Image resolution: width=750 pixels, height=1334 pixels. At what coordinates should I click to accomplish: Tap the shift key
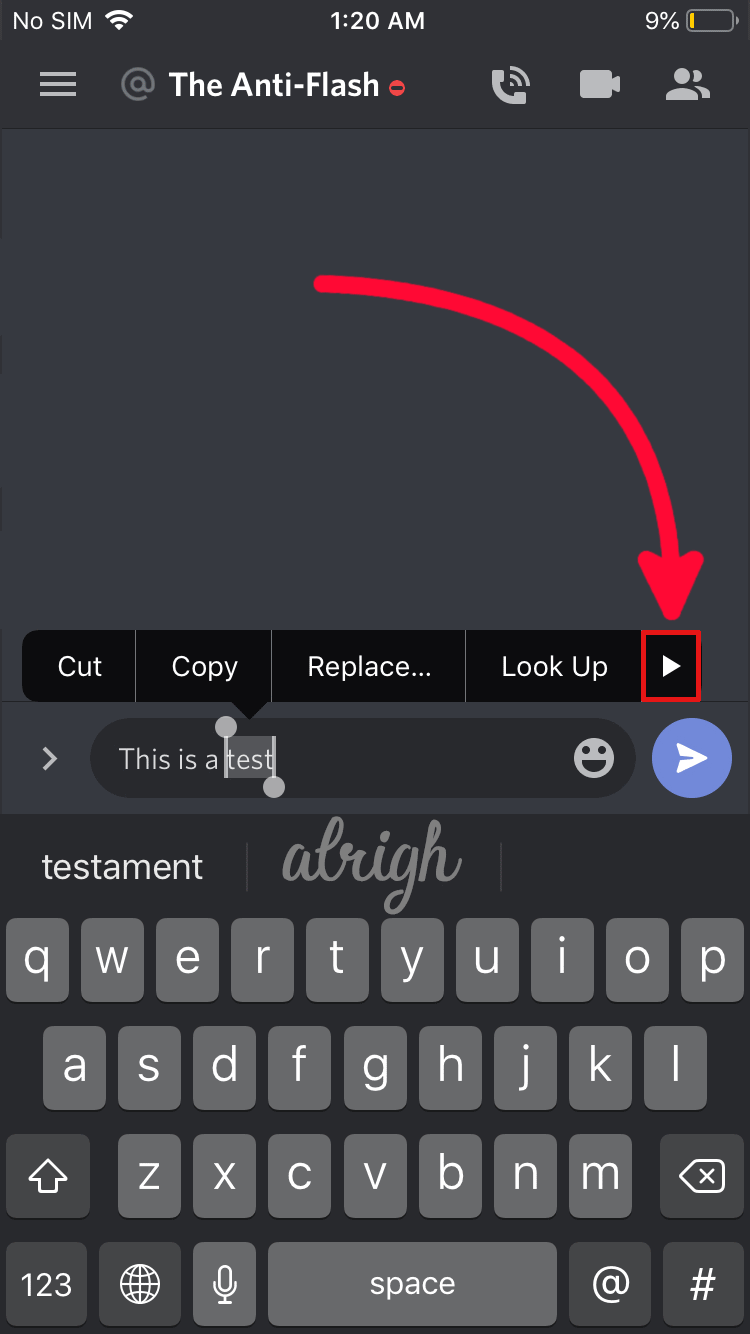(x=47, y=1175)
